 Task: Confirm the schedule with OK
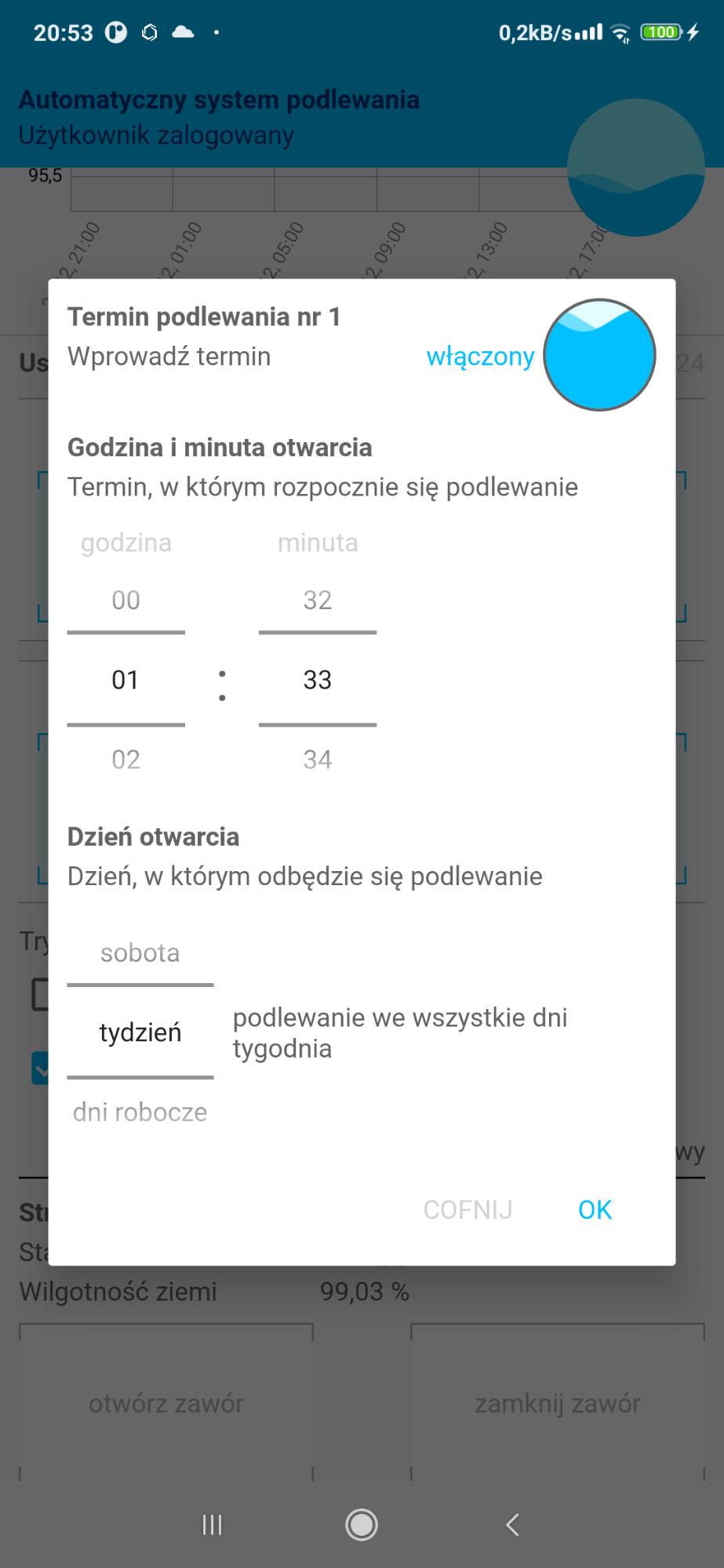click(595, 1210)
